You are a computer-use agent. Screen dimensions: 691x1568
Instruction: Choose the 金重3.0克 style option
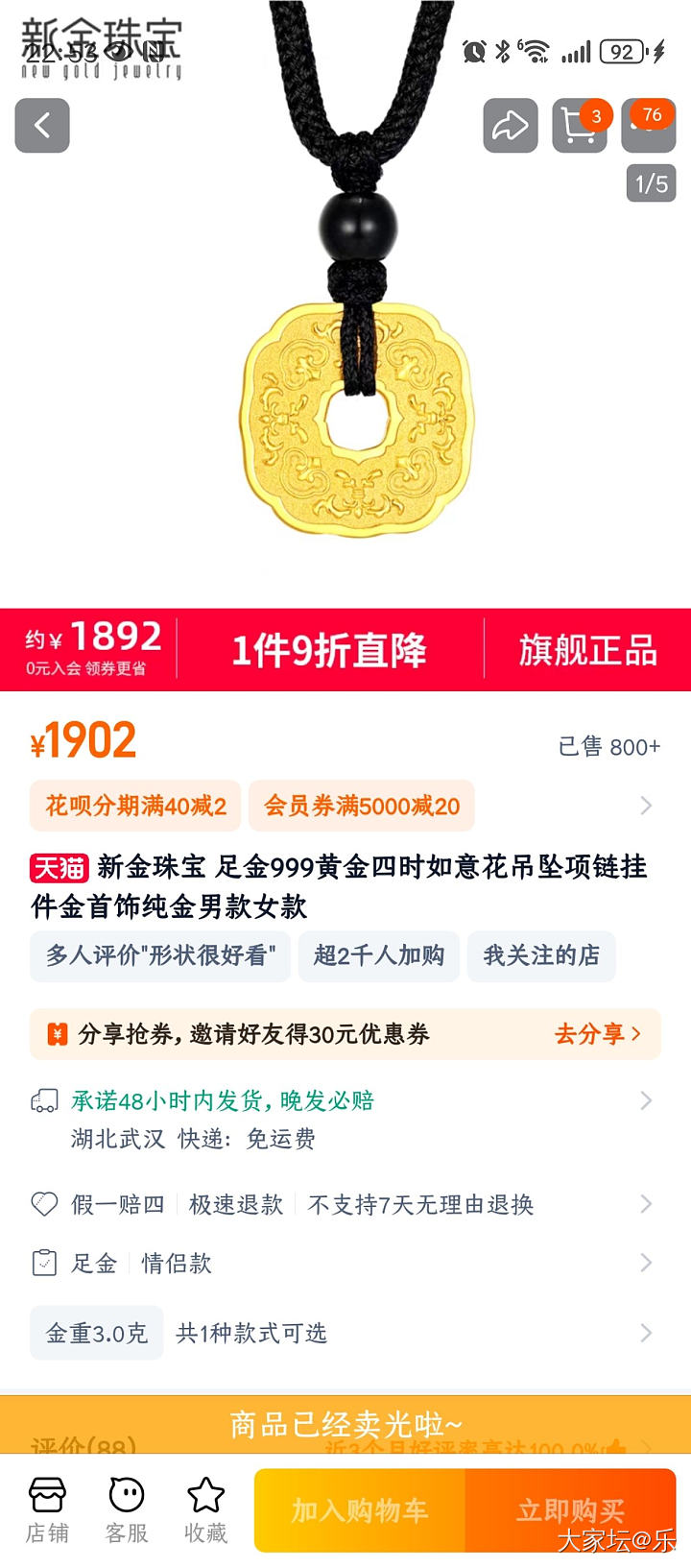coord(97,1333)
